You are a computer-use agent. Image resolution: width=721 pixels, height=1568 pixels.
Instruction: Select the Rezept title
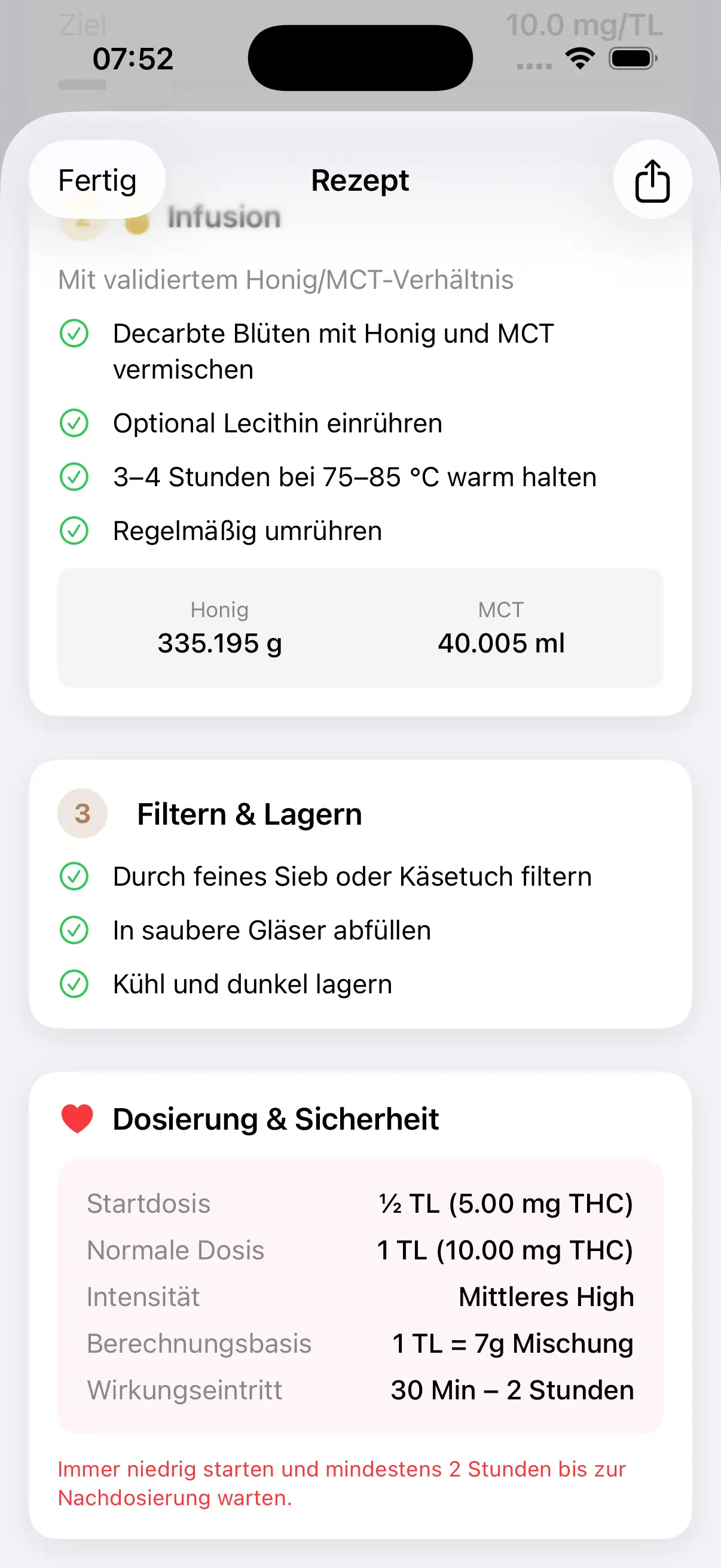click(360, 180)
